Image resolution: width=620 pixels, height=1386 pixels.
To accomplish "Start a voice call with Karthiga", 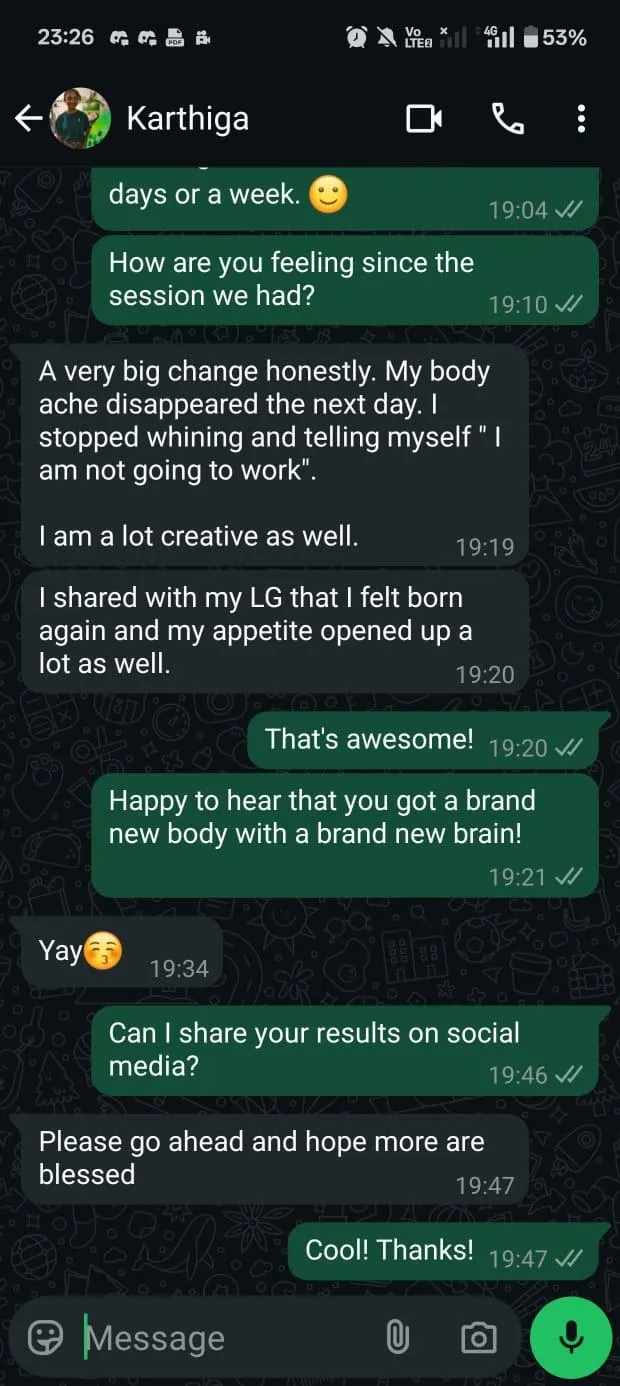I will pos(508,119).
